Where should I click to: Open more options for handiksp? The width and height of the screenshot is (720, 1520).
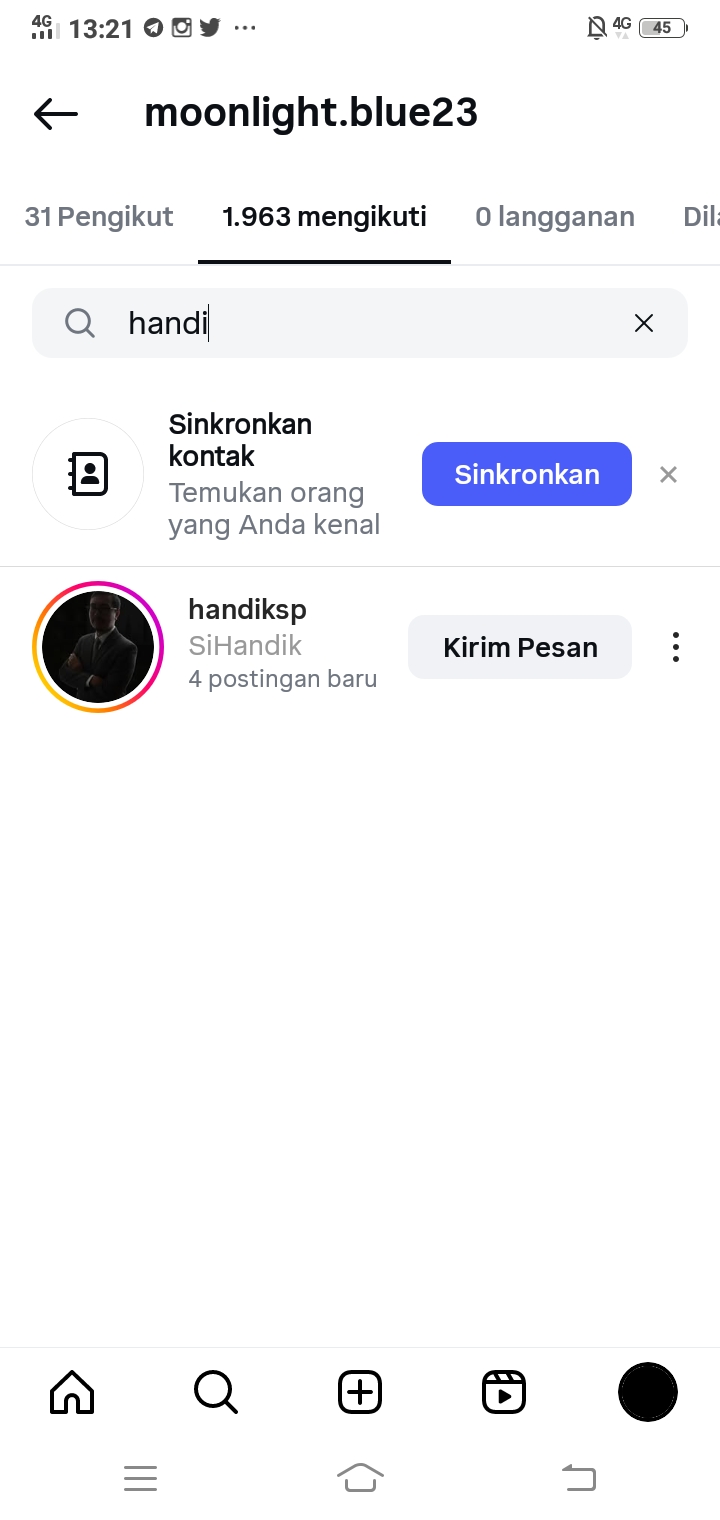pyautogui.click(x=676, y=647)
